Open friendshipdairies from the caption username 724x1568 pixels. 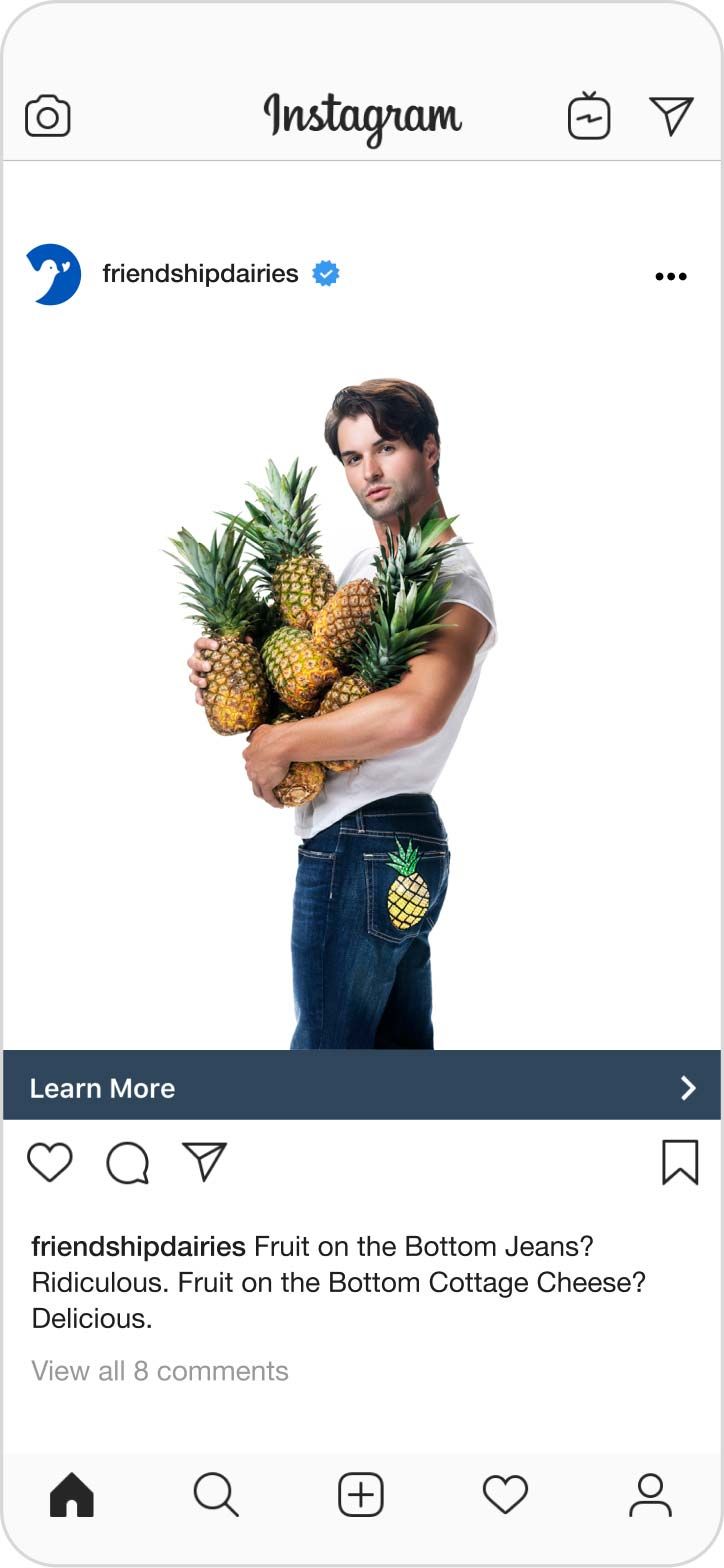pyautogui.click(x=137, y=1246)
